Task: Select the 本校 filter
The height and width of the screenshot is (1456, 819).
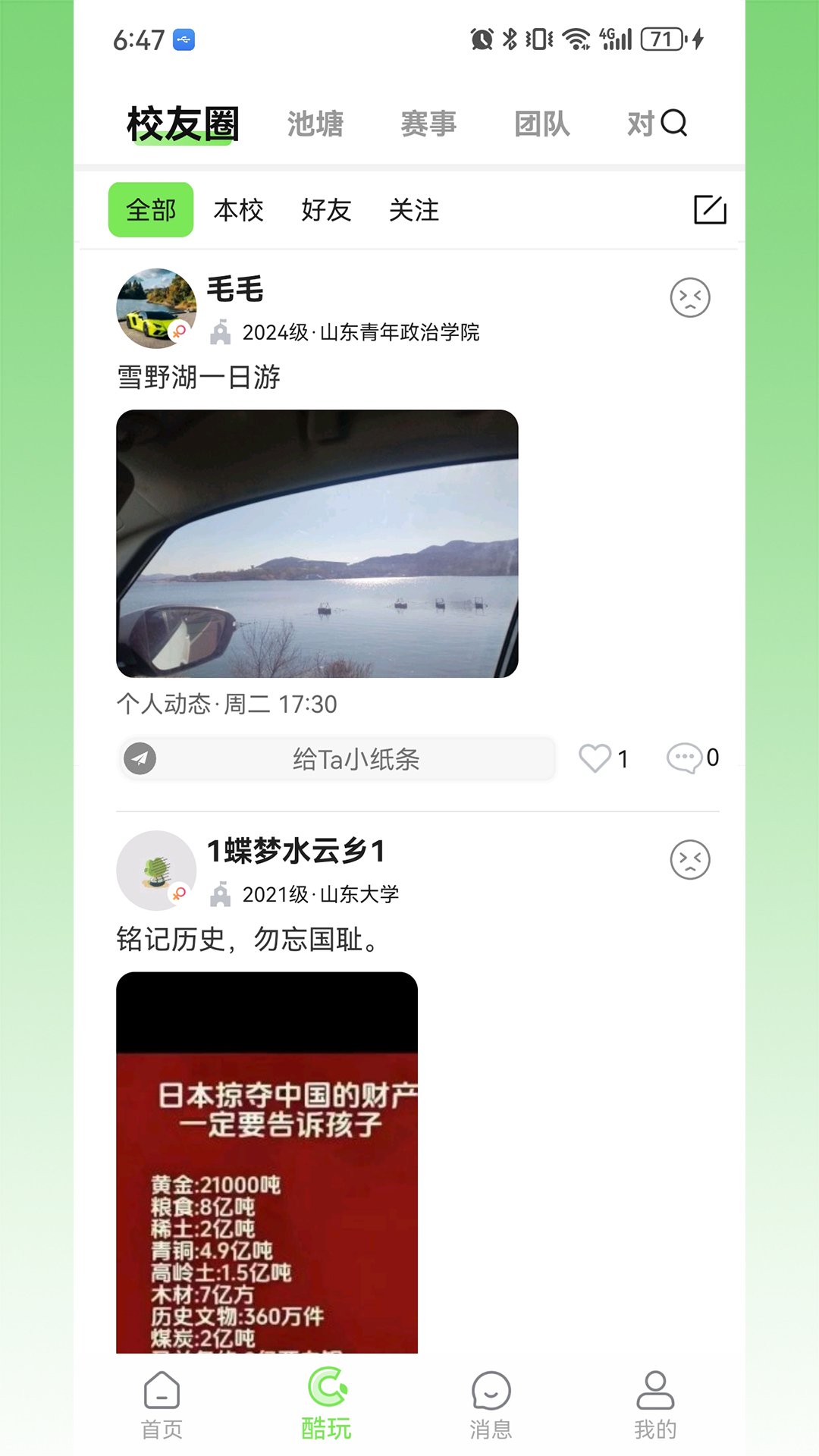Action: (x=238, y=210)
